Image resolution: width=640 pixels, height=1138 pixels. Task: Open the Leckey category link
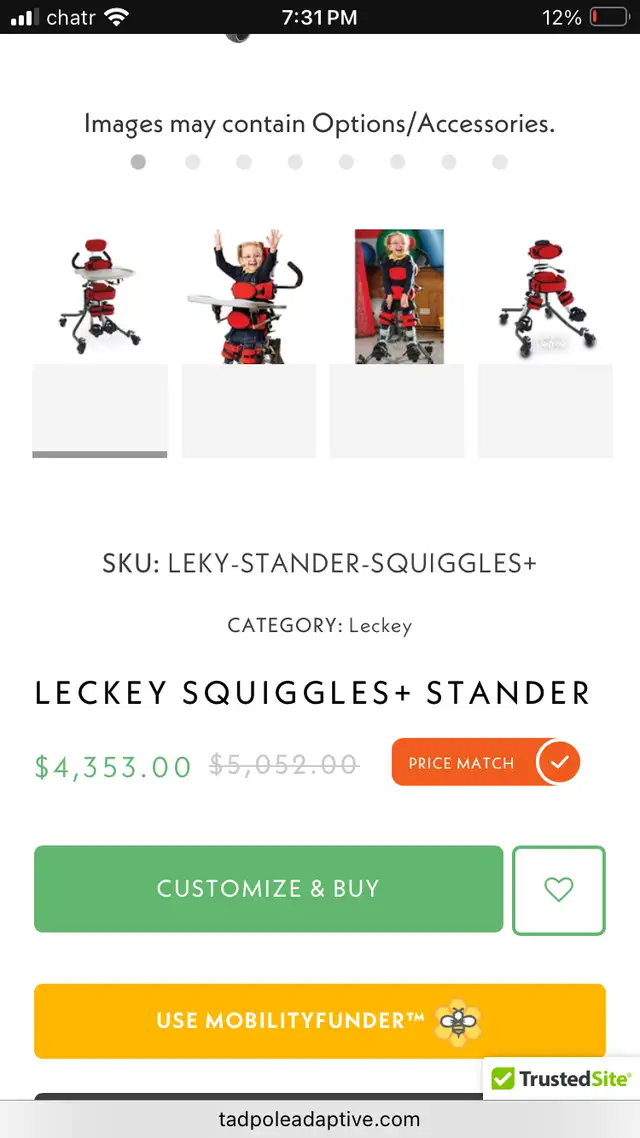click(x=380, y=625)
